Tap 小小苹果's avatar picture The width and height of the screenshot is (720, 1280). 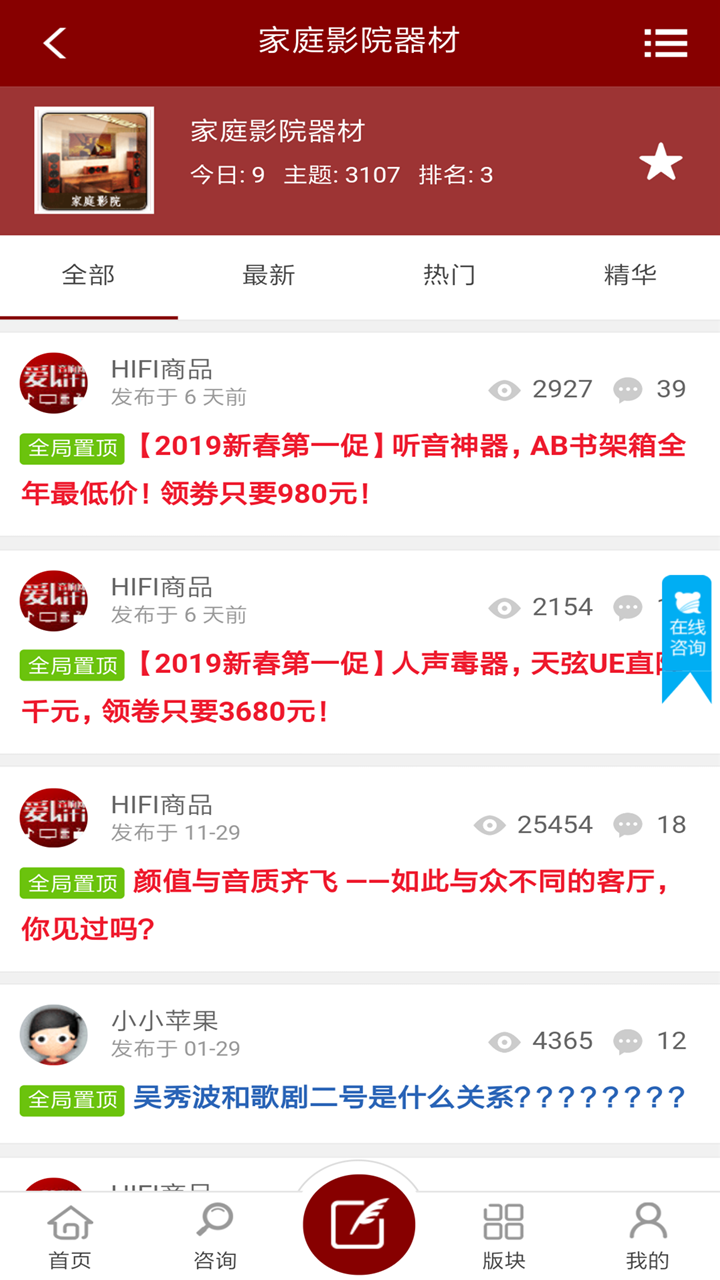tap(54, 1034)
